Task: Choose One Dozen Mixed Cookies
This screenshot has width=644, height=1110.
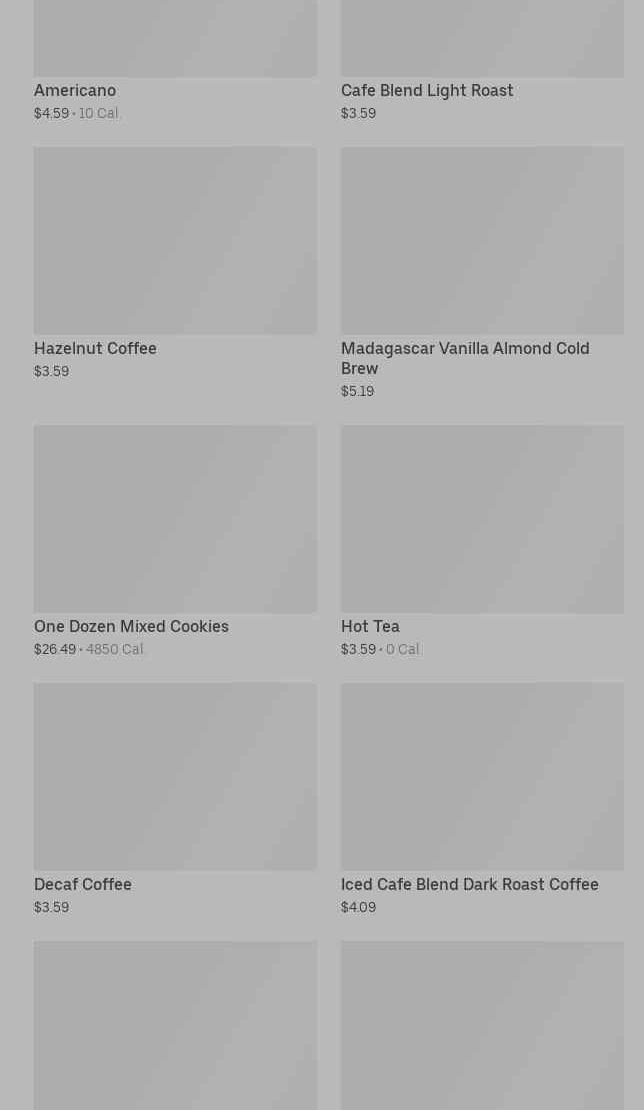Action: pyautogui.click(x=175, y=542)
